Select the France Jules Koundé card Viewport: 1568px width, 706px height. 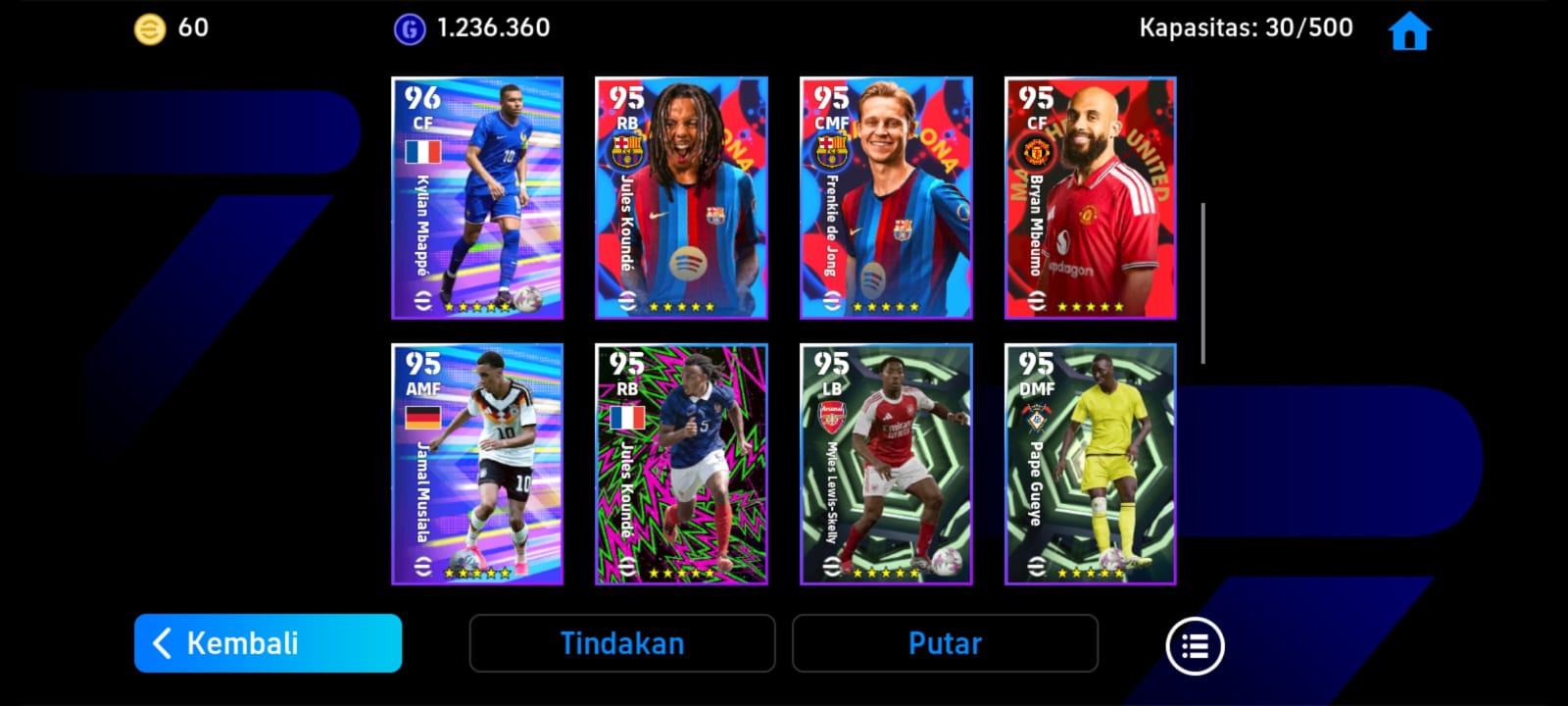click(681, 464)
